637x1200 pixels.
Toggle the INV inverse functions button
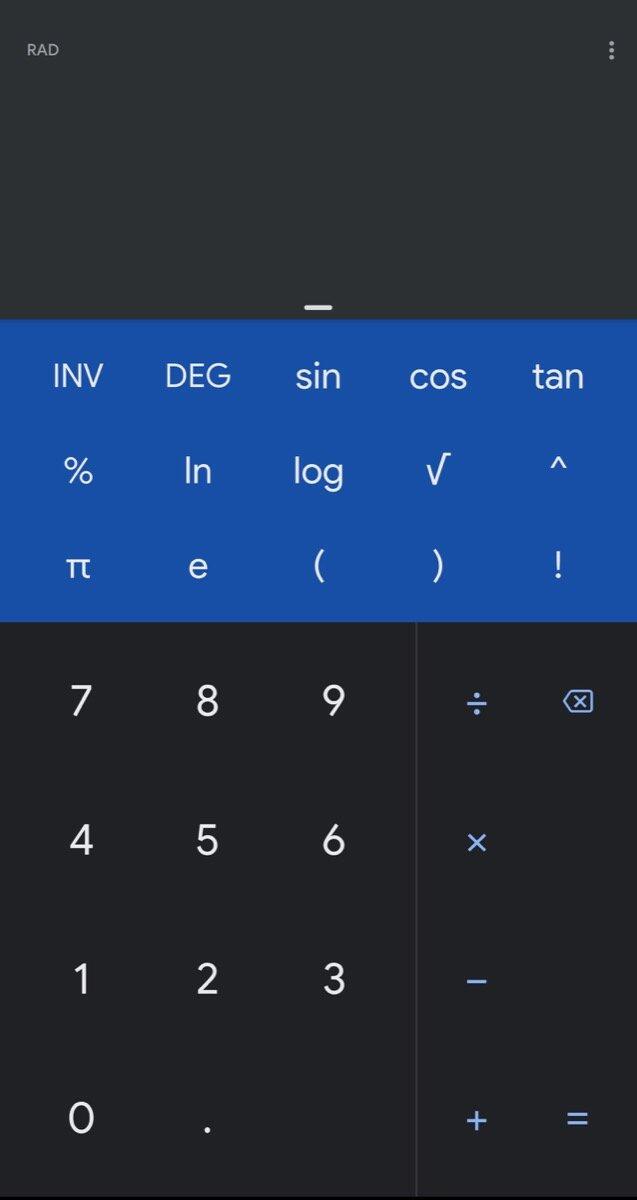pos(78,377)
